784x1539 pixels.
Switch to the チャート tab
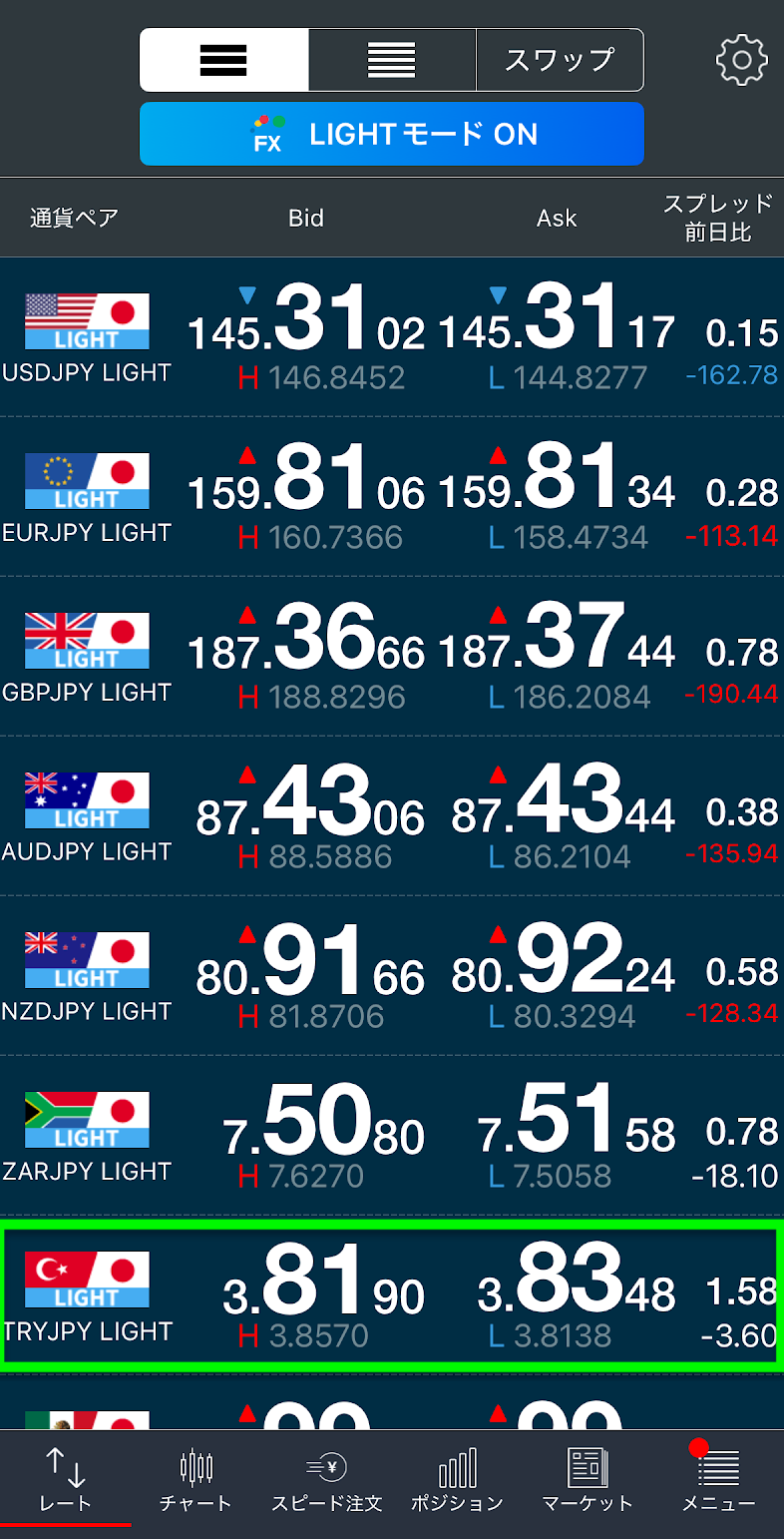pos(196,1481)
